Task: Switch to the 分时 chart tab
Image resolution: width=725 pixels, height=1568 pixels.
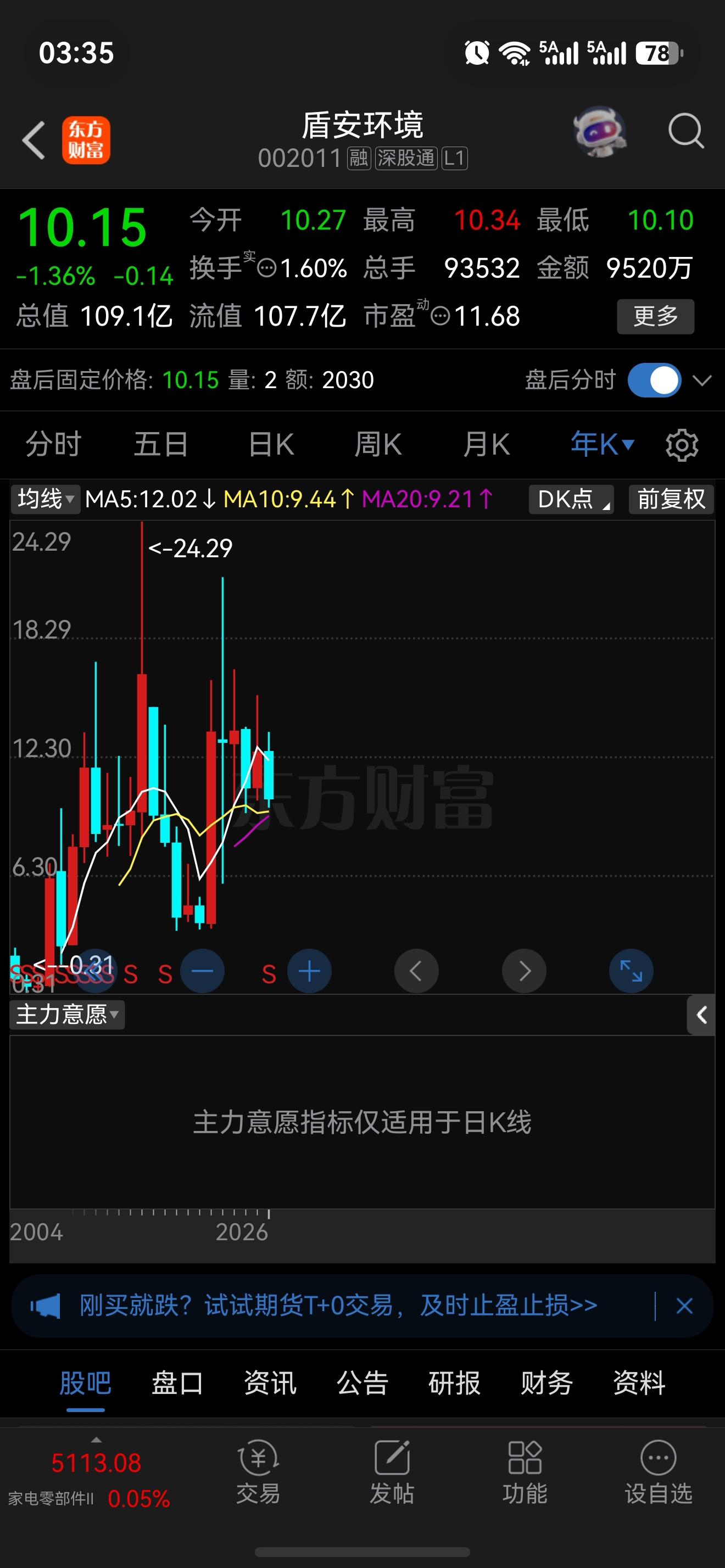Action: coord(54,444)
